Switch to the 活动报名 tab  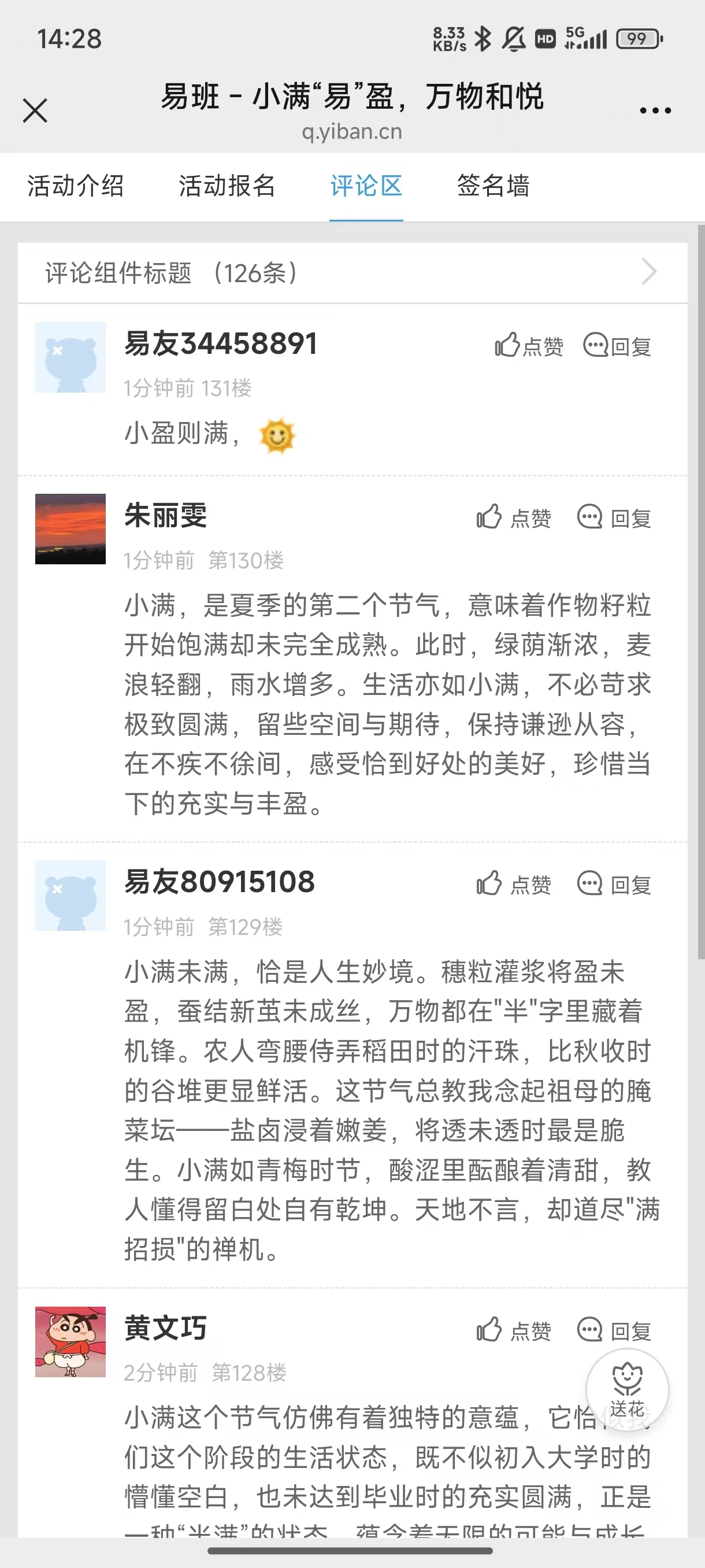coord(227,186)
